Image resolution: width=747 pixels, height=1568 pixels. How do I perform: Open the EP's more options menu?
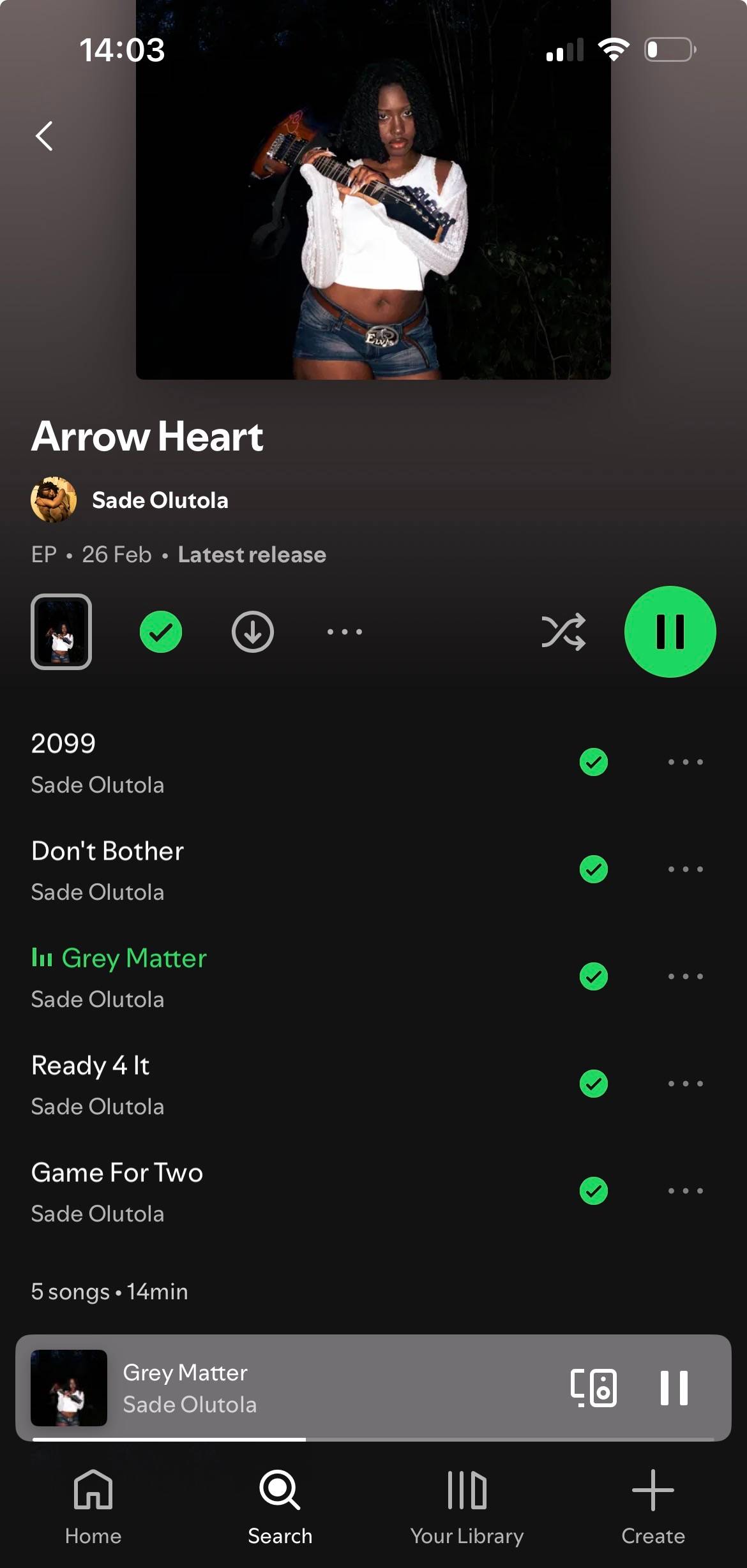coord(345,632)
